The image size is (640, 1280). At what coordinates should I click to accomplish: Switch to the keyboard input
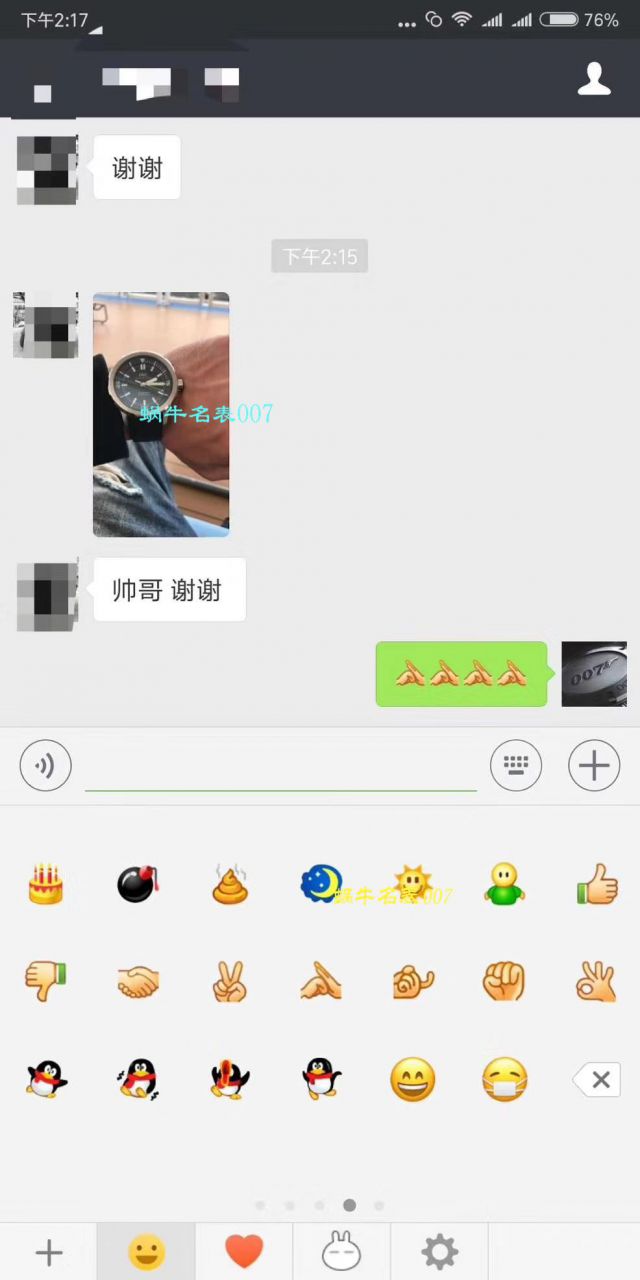[516, 767]
